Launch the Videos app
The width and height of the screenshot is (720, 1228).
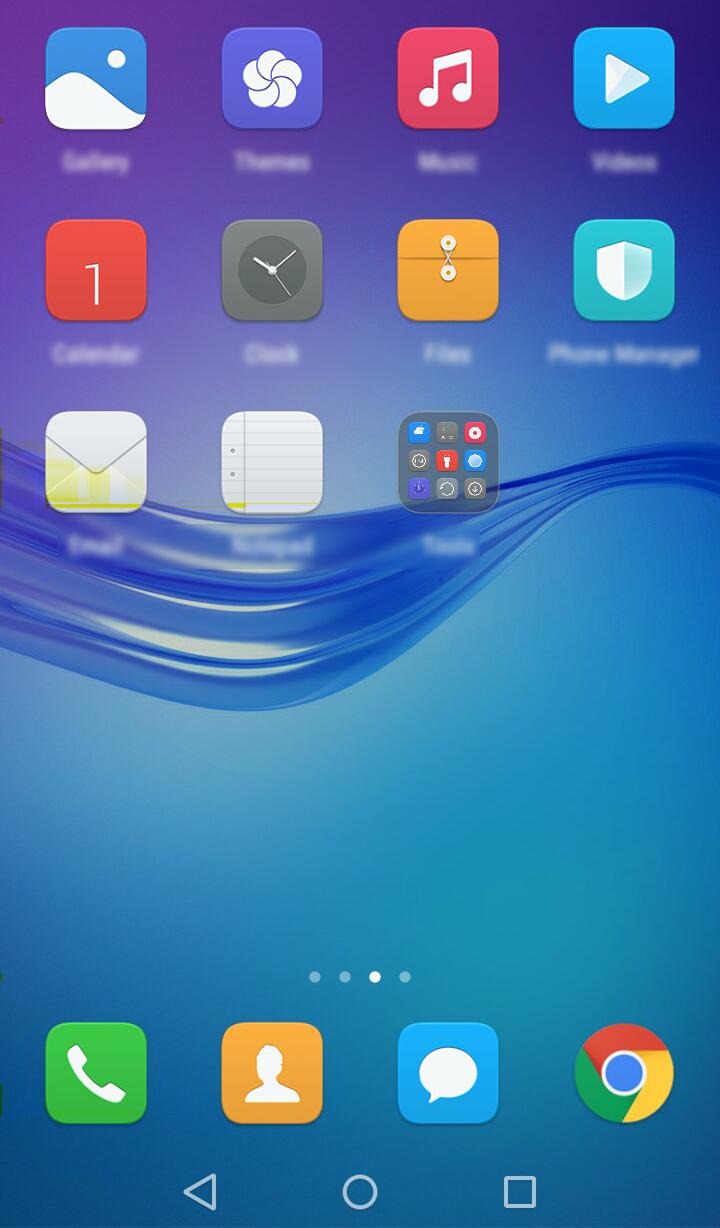(624, 79)
